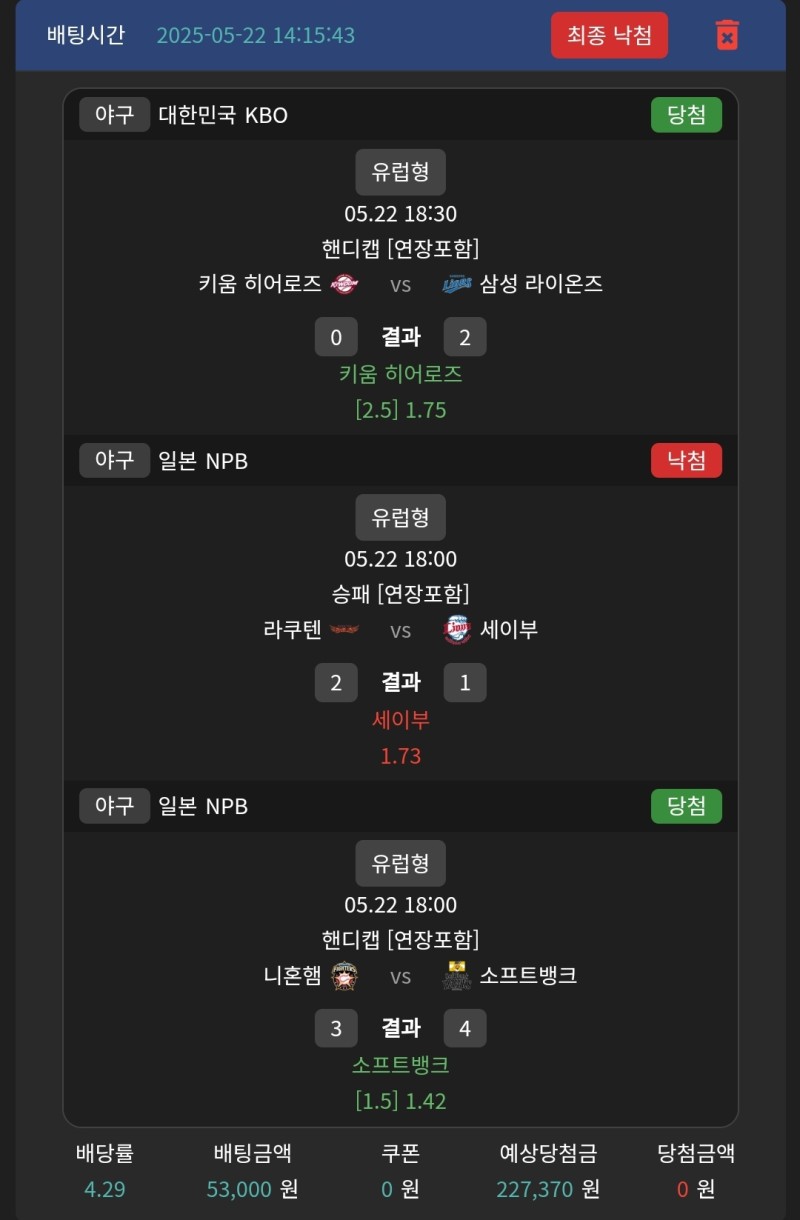The width and height of the screenshot is (800, 1220).
Task: Delete this bet slip with the trash icon
Action: coord(727,35)
